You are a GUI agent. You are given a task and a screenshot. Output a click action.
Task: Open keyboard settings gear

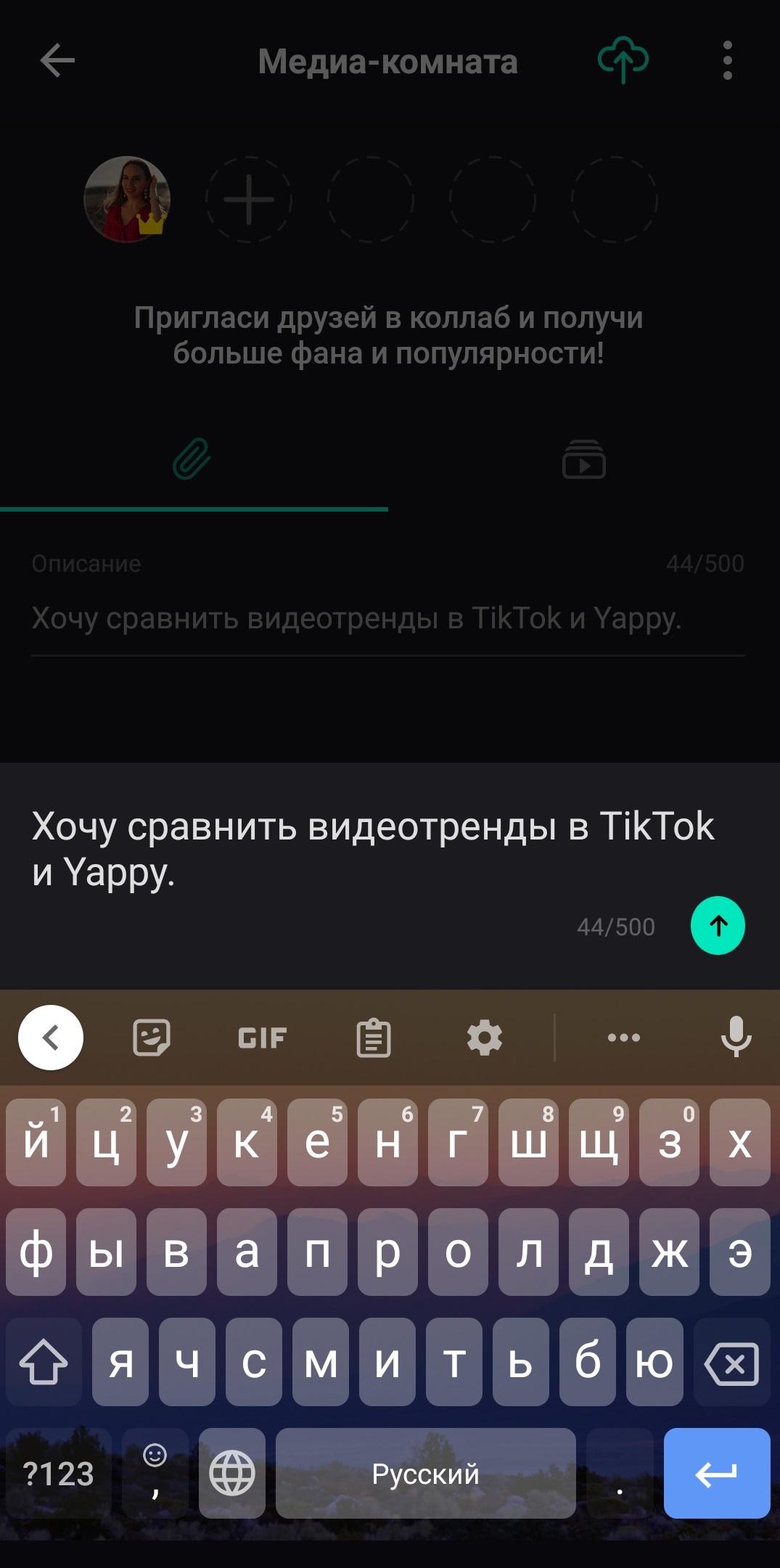[484, 1037]
